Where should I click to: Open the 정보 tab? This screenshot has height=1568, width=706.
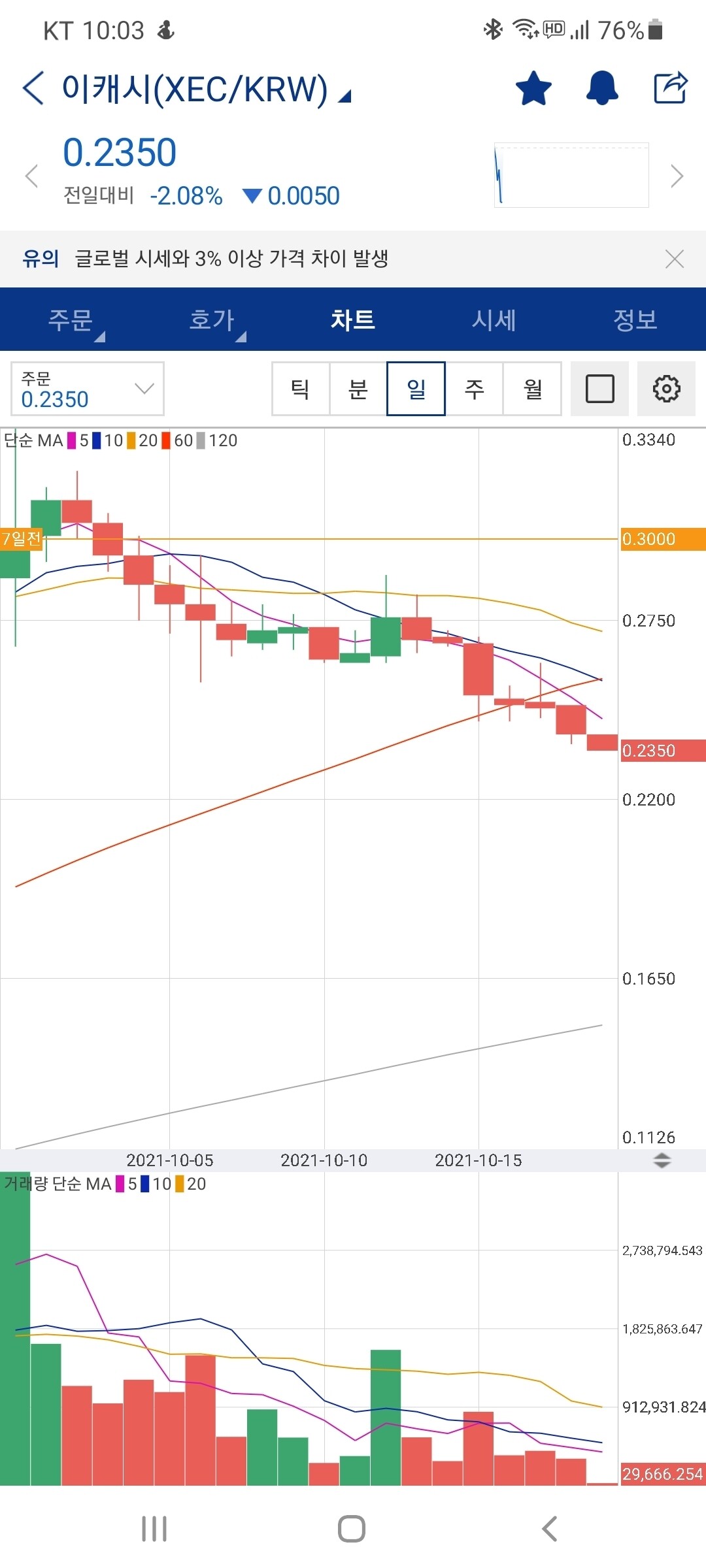pos(635,319)
